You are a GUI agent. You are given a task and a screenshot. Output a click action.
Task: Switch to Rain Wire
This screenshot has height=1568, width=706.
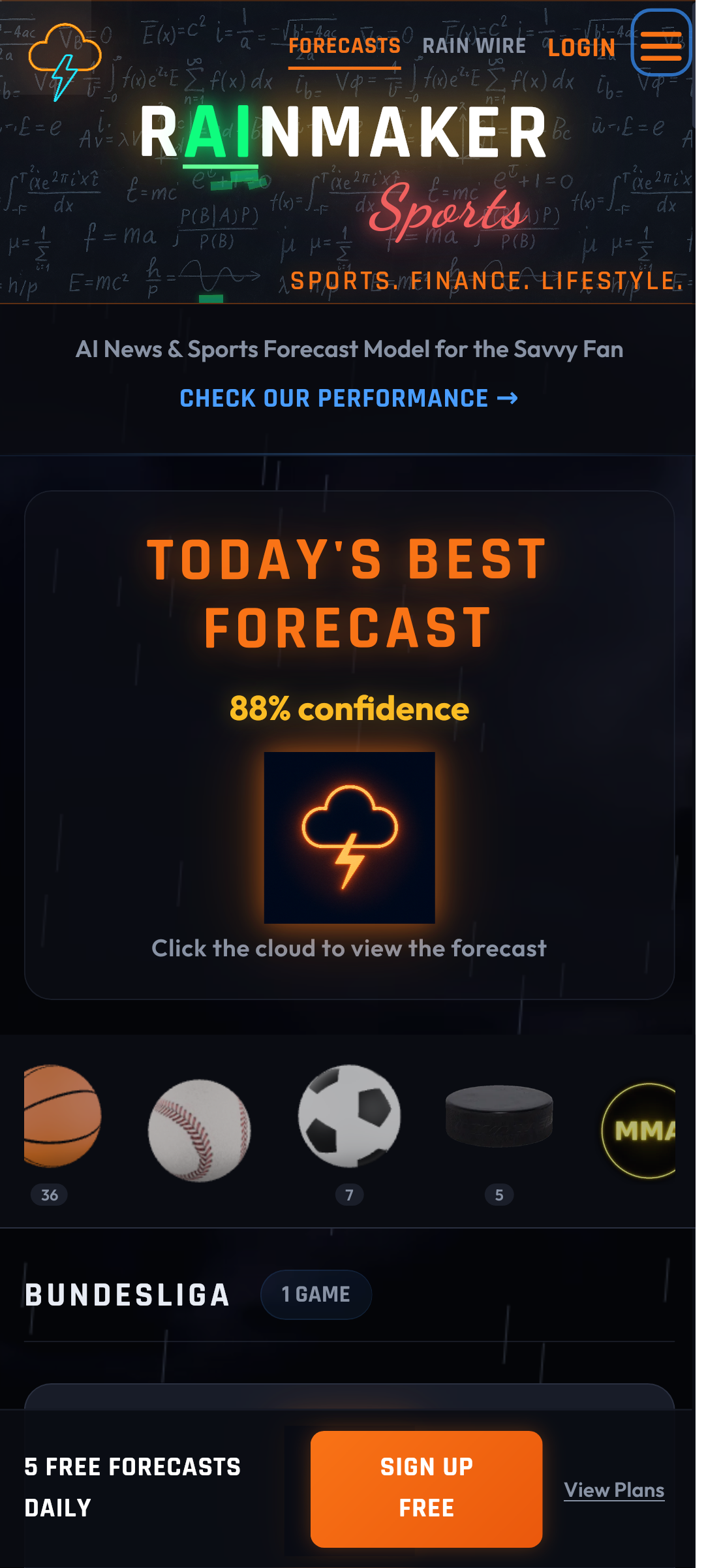[474, 46]
